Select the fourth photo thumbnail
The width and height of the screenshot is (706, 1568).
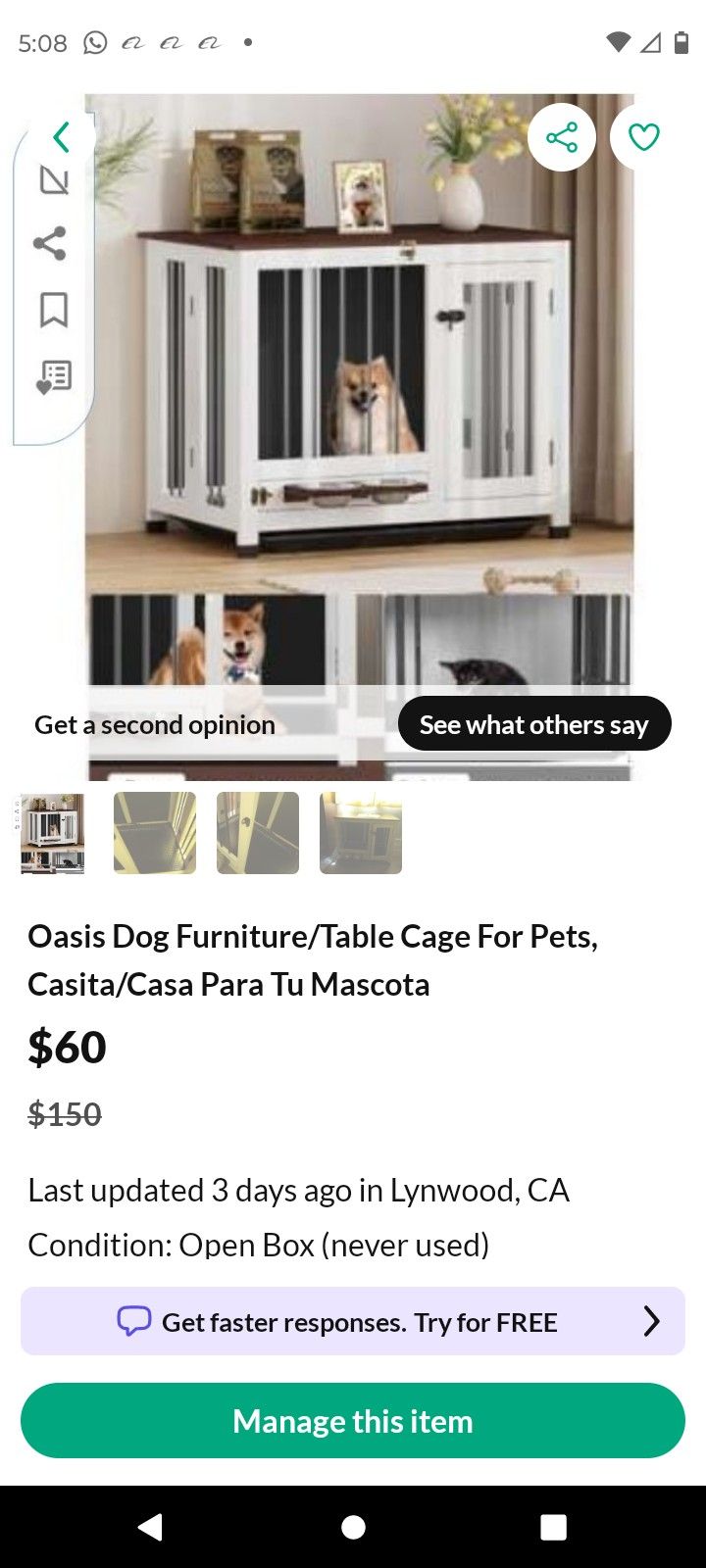click(361, 833)
